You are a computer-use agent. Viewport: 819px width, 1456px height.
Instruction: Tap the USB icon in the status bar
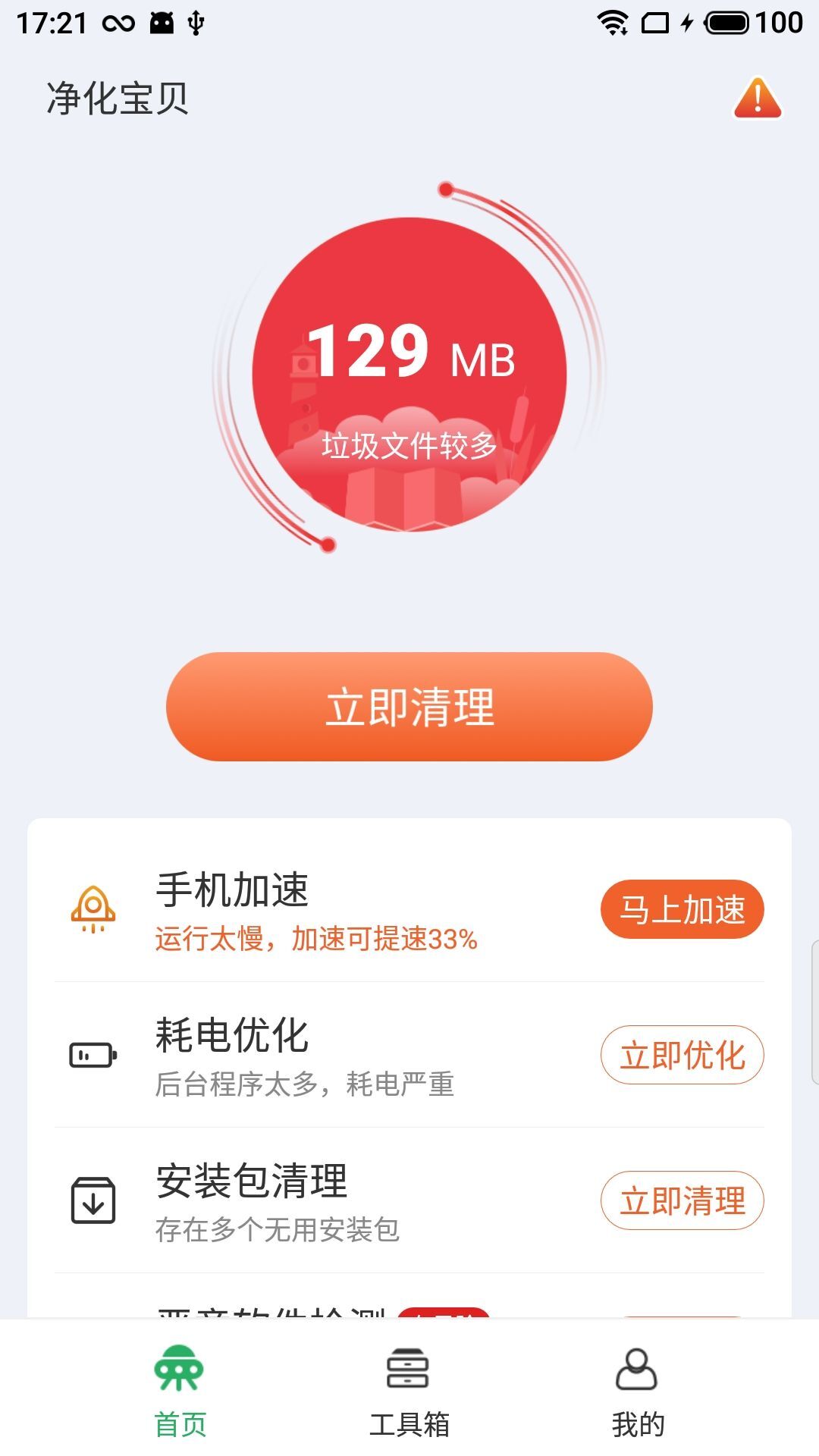(x=196, y=23)
